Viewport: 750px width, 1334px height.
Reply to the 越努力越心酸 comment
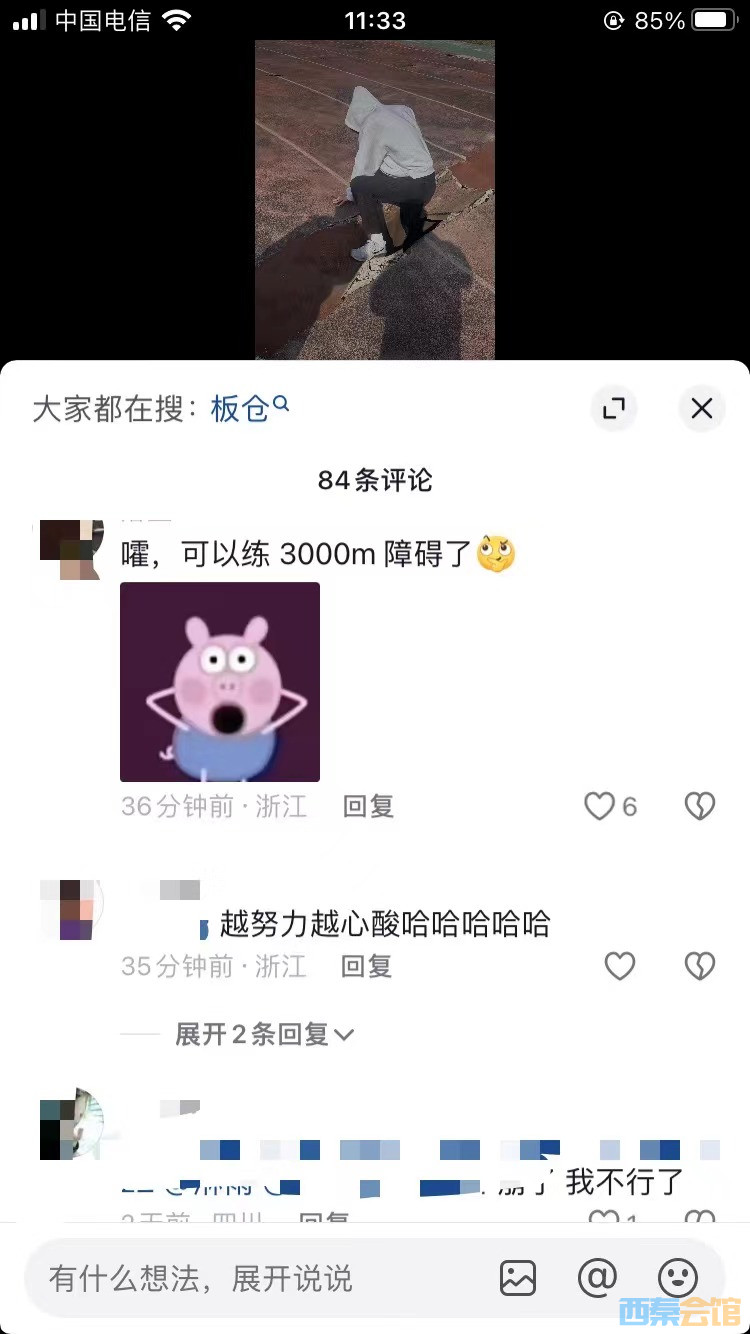click(366, 966)
